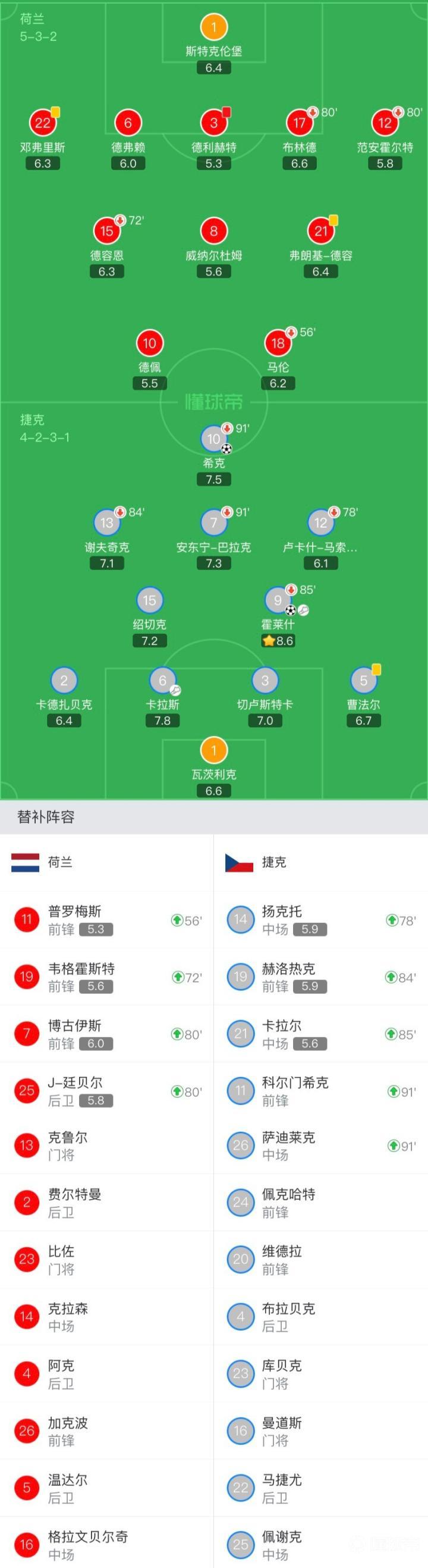Open Czech substitute 赫洛热克's row

click(320, 977)
